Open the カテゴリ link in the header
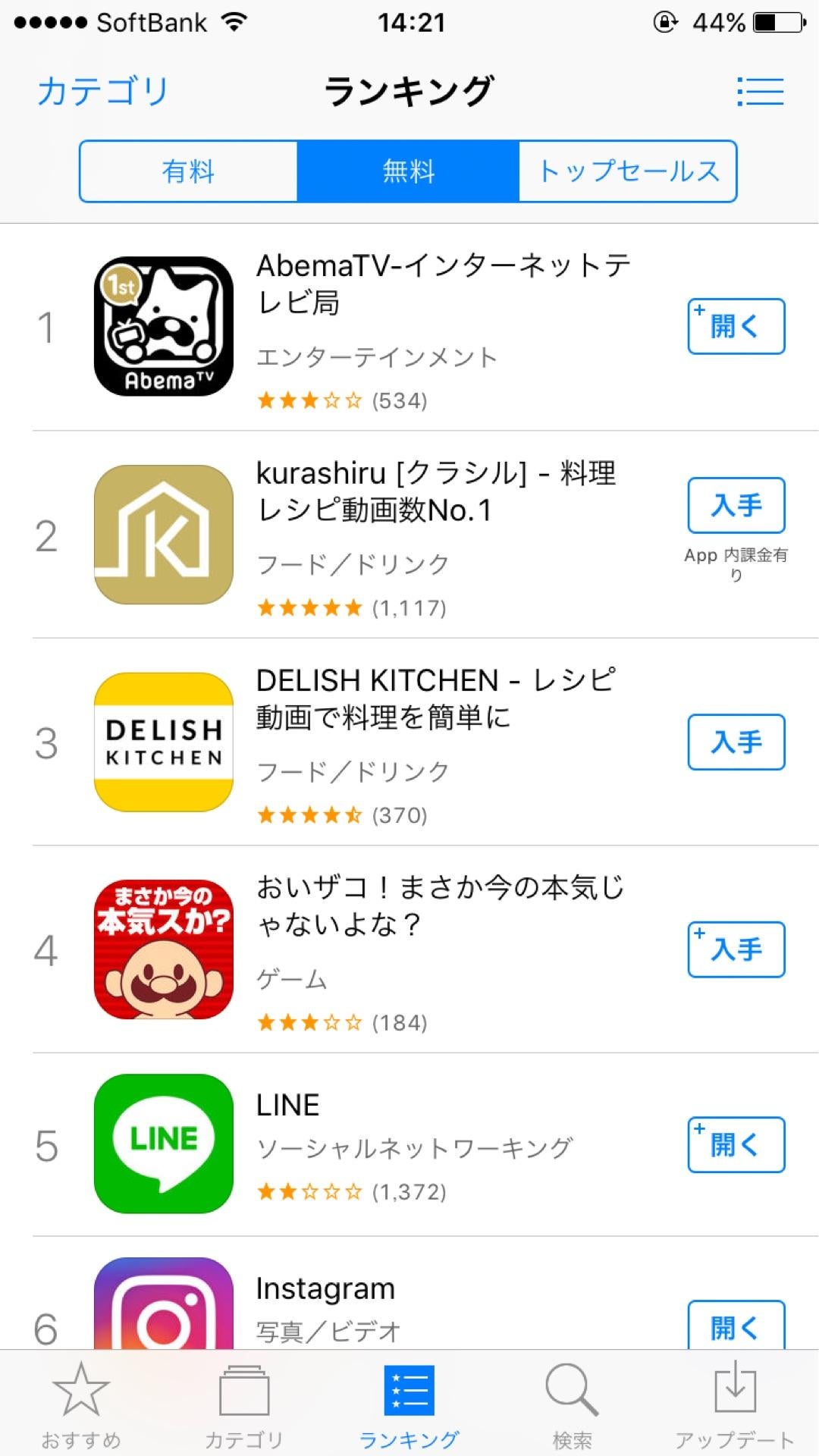 pos(103,92)
